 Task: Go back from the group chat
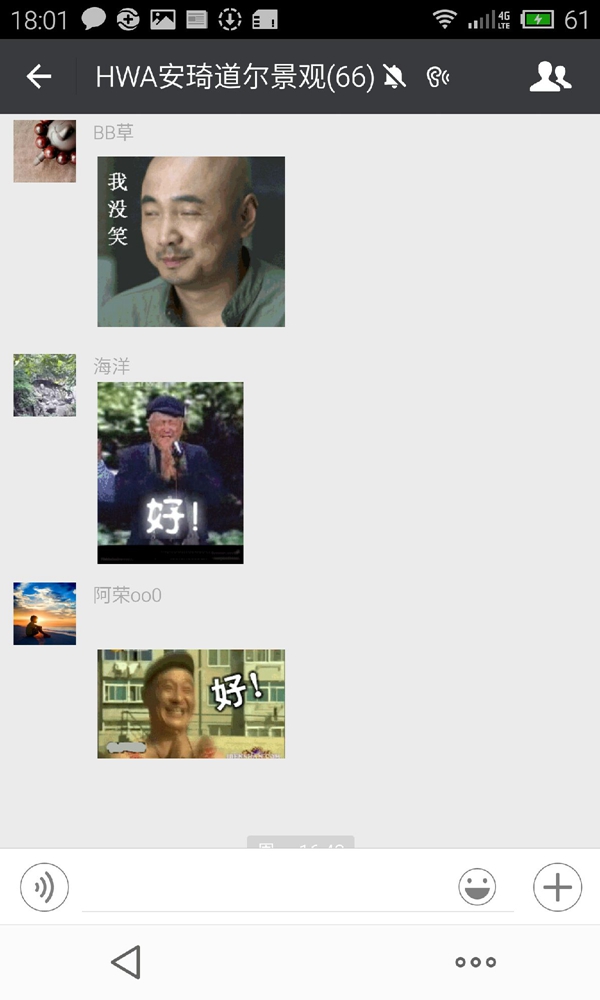(x=39, y=77)
